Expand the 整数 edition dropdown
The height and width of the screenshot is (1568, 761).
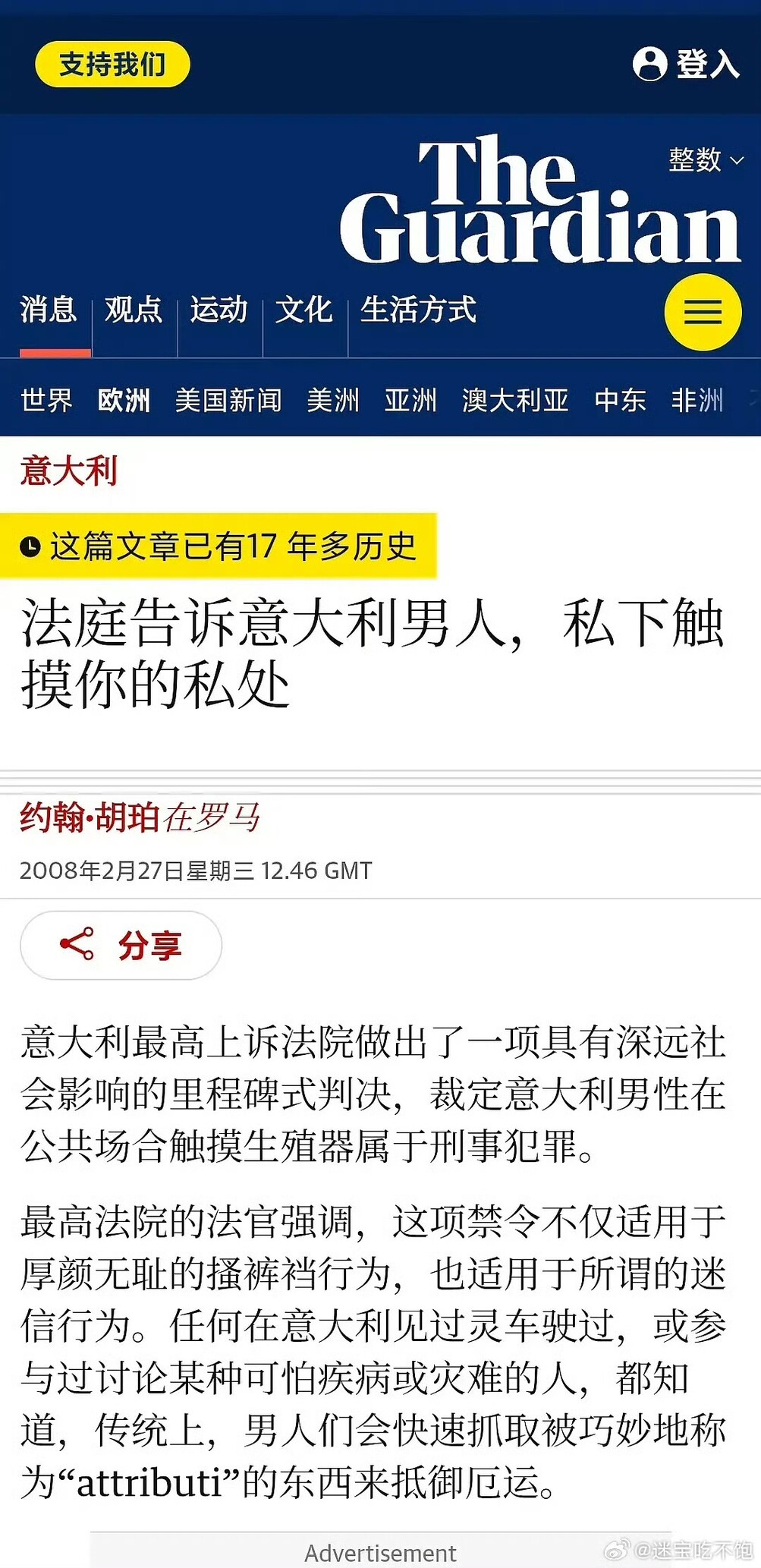pyautogui.click(x=706, y=160)
